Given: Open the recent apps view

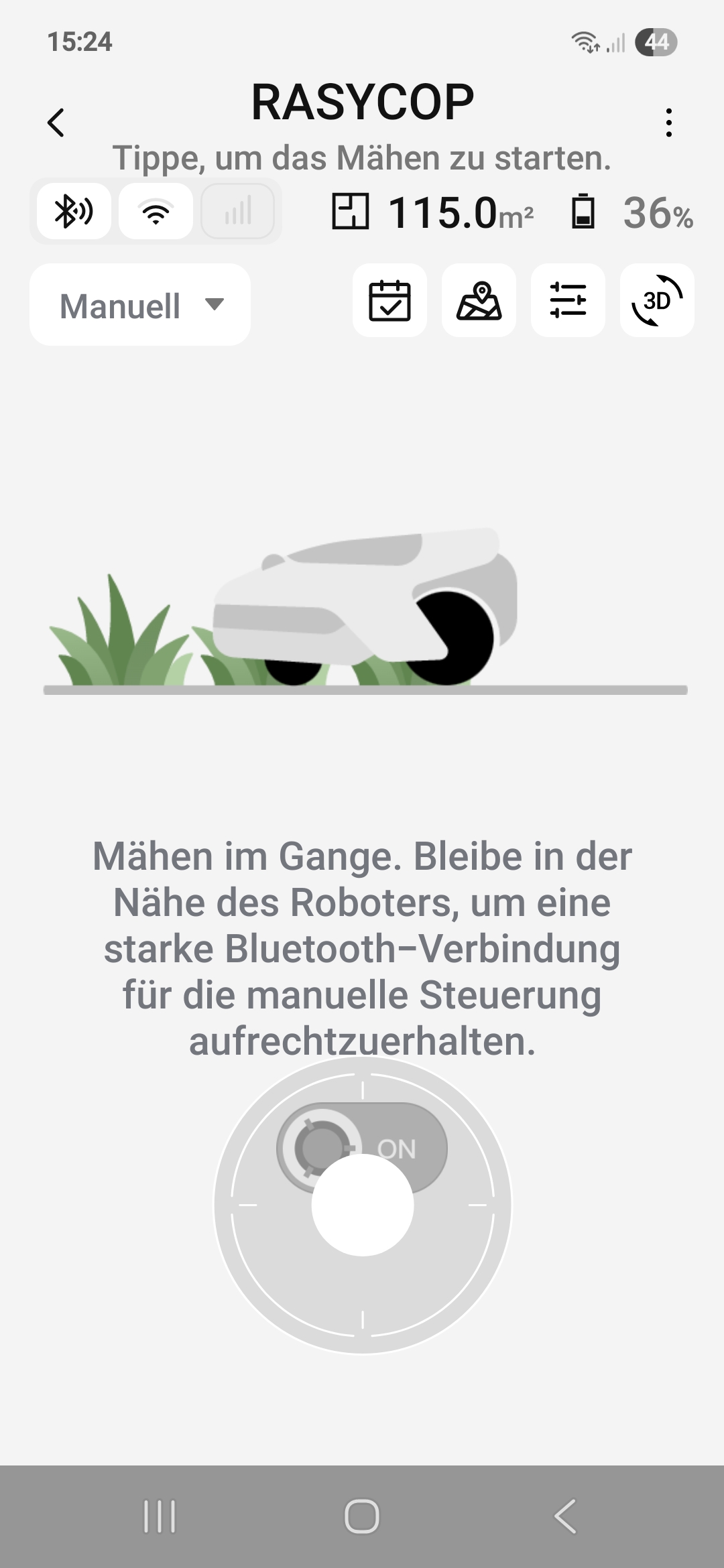Looking at the screenshot, I should (160, 1516).
